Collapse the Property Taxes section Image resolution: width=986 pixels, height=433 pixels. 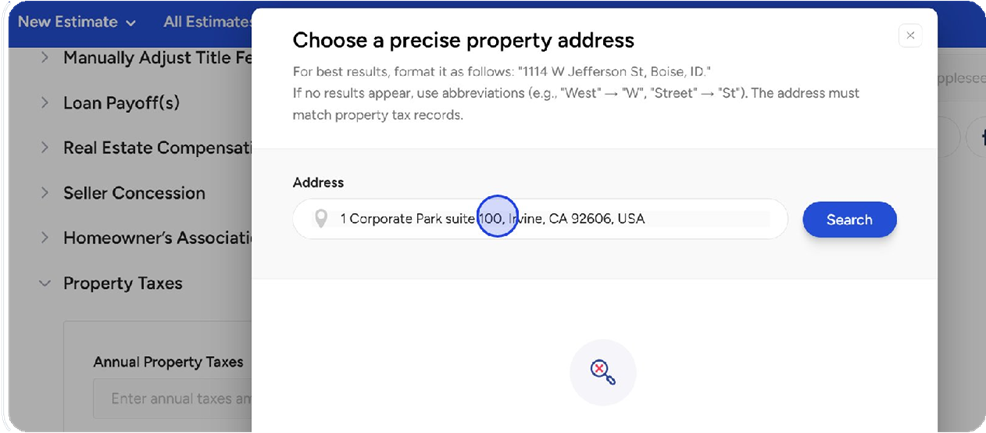coord(122,283)
